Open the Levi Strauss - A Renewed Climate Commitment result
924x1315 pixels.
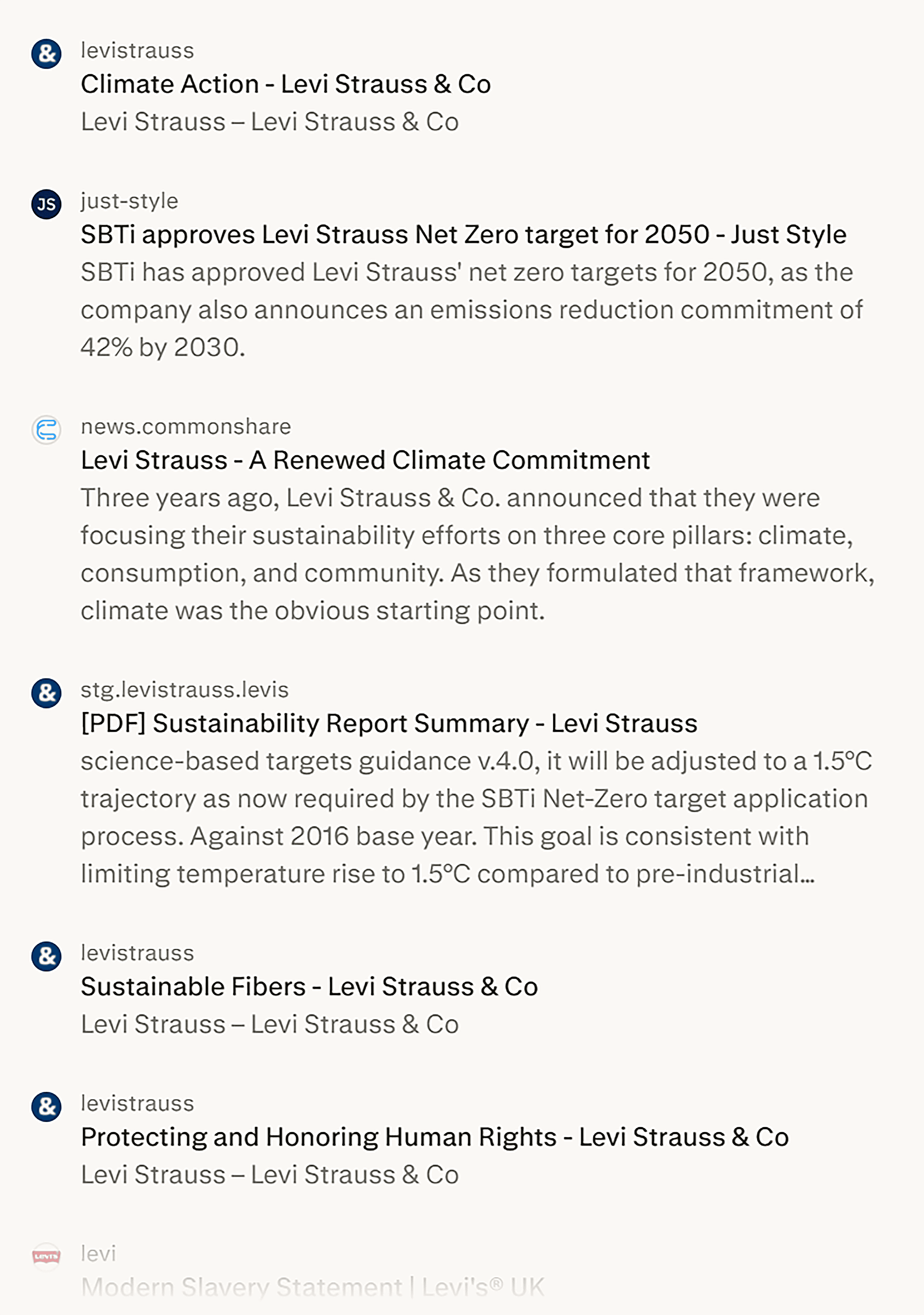(365, 461)
